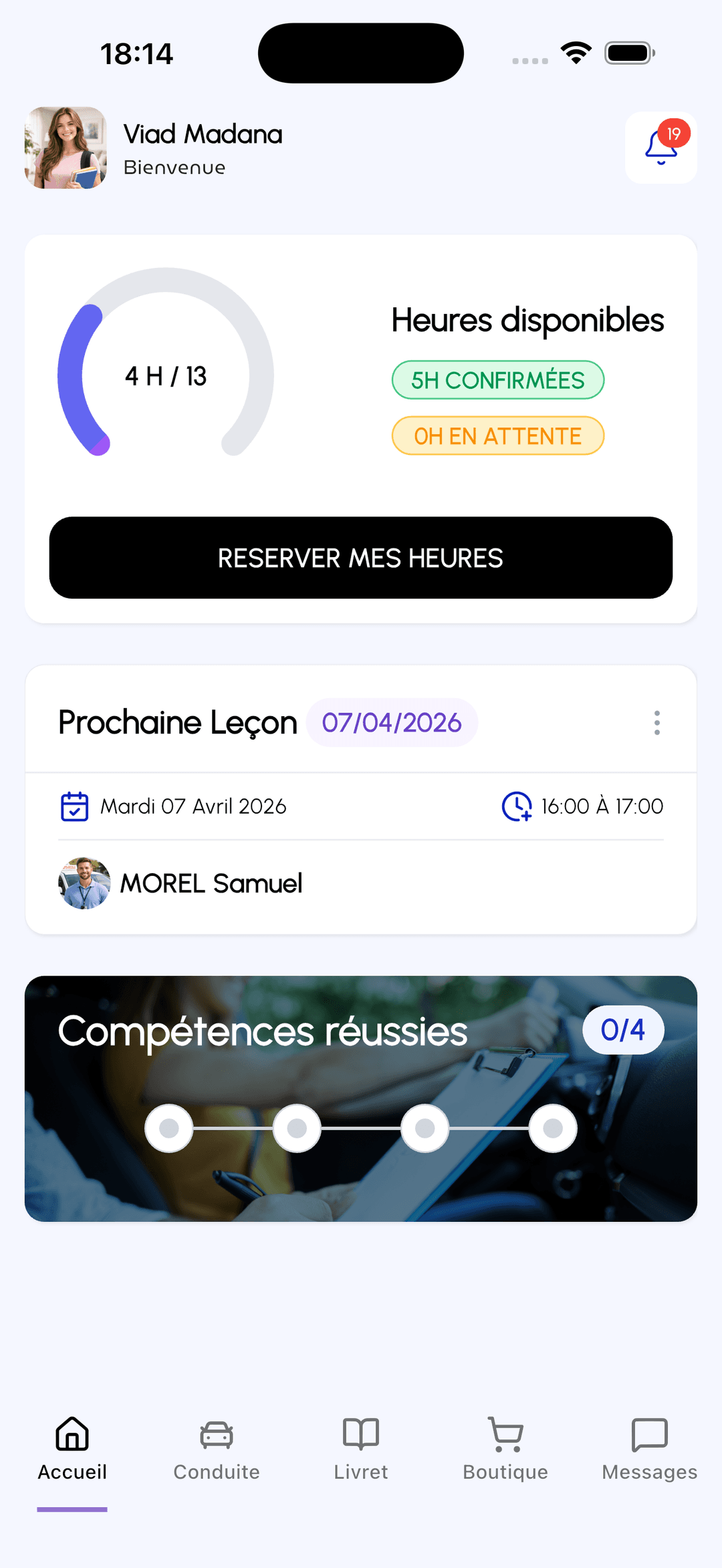
Task: Toggle the last competence milestone circle
Action: click(x=552, y=1128)
